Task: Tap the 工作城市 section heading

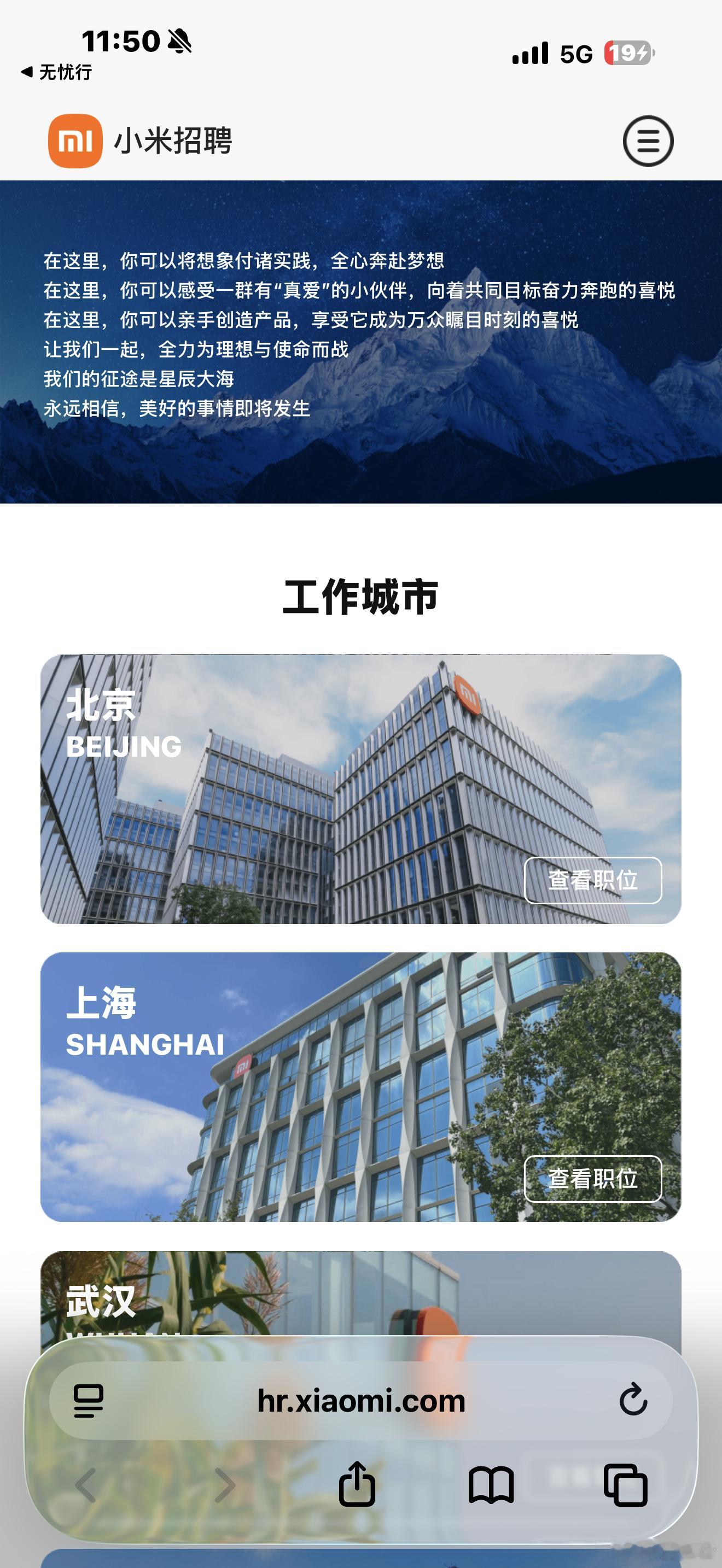Action: pyautogui.click(x=361, y=595)
